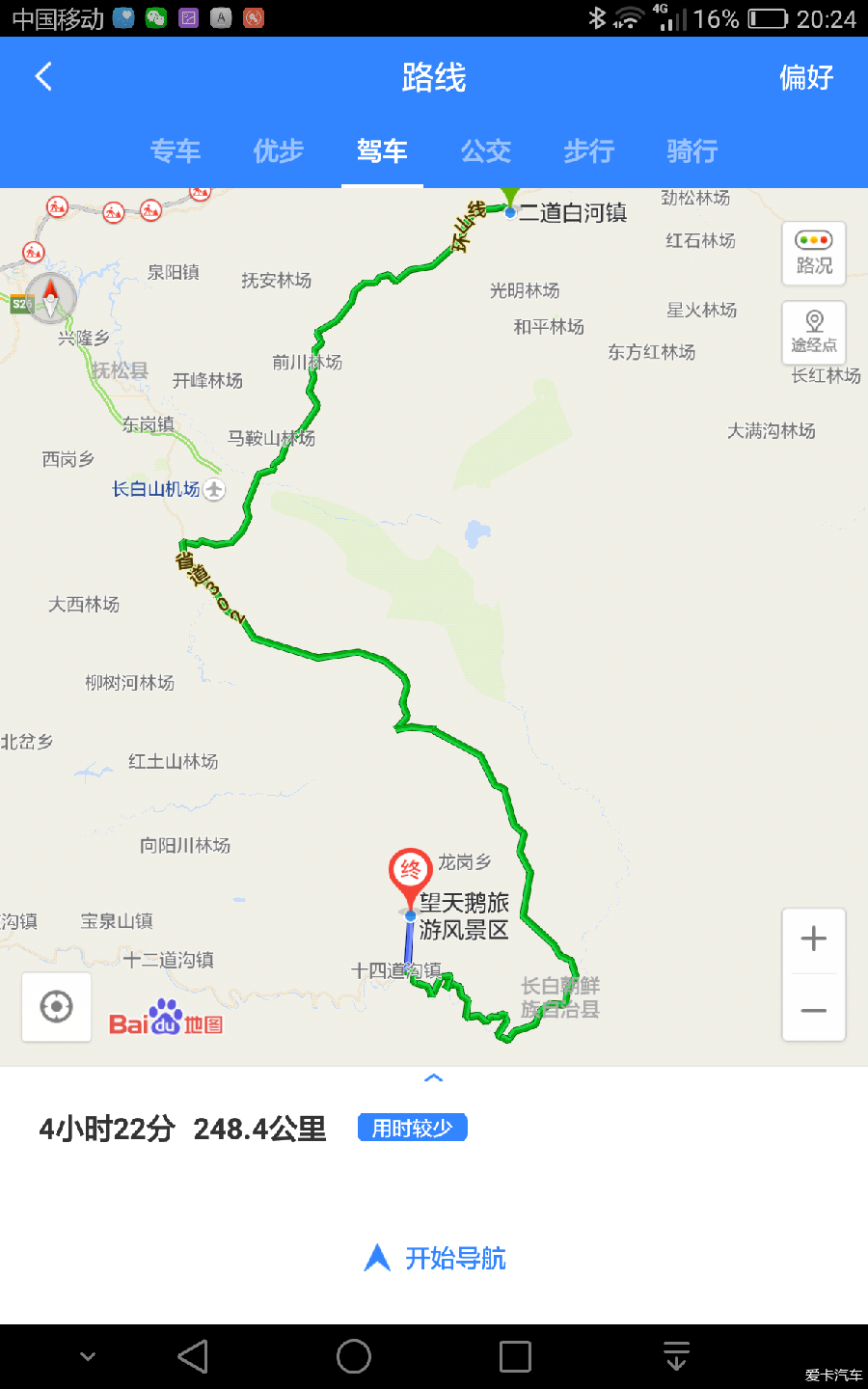
Task: Switch to the 步行 walking tab
Action: [x=588, y=151]
